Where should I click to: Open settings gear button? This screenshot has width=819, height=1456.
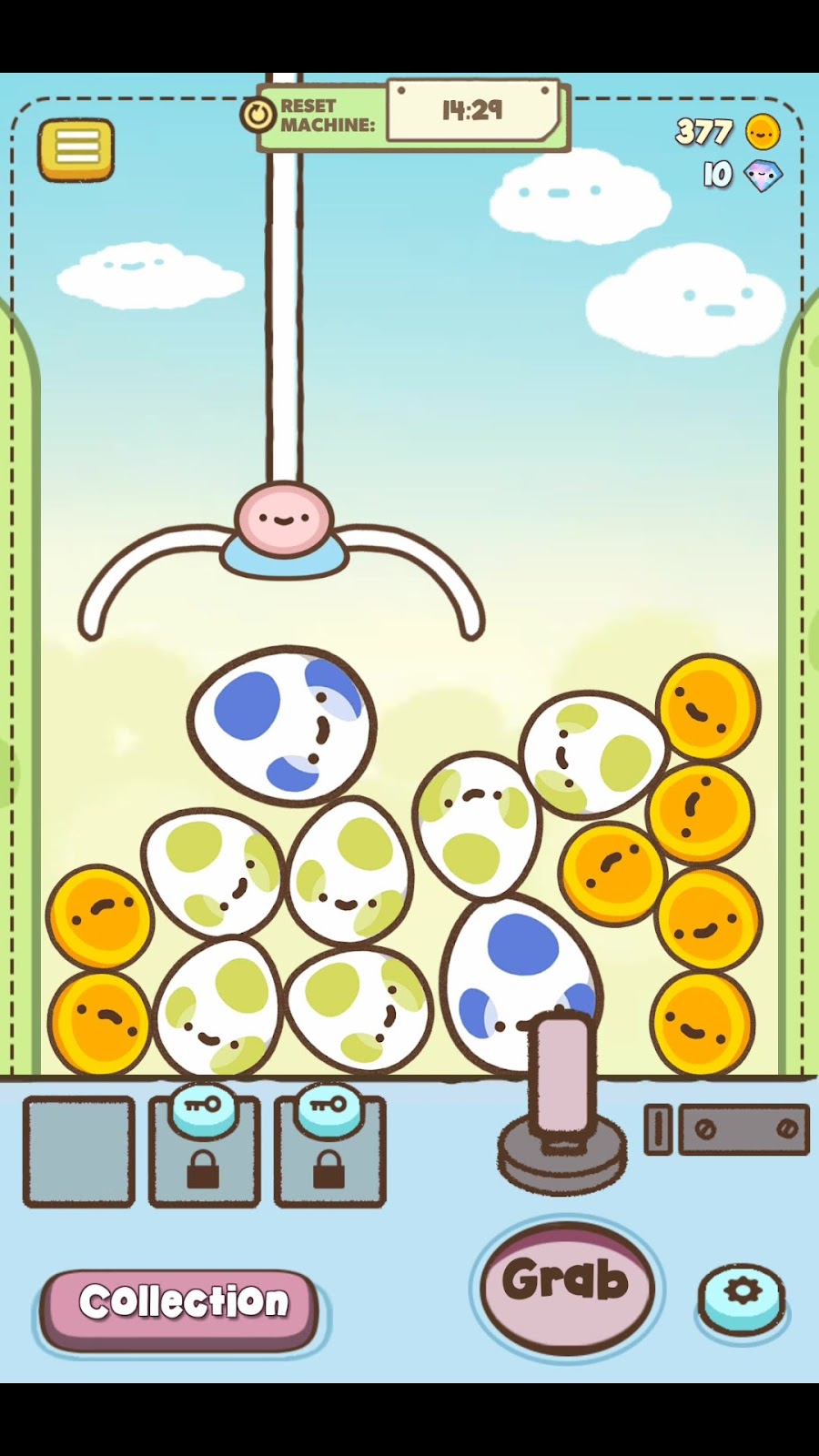(743, 1295)
